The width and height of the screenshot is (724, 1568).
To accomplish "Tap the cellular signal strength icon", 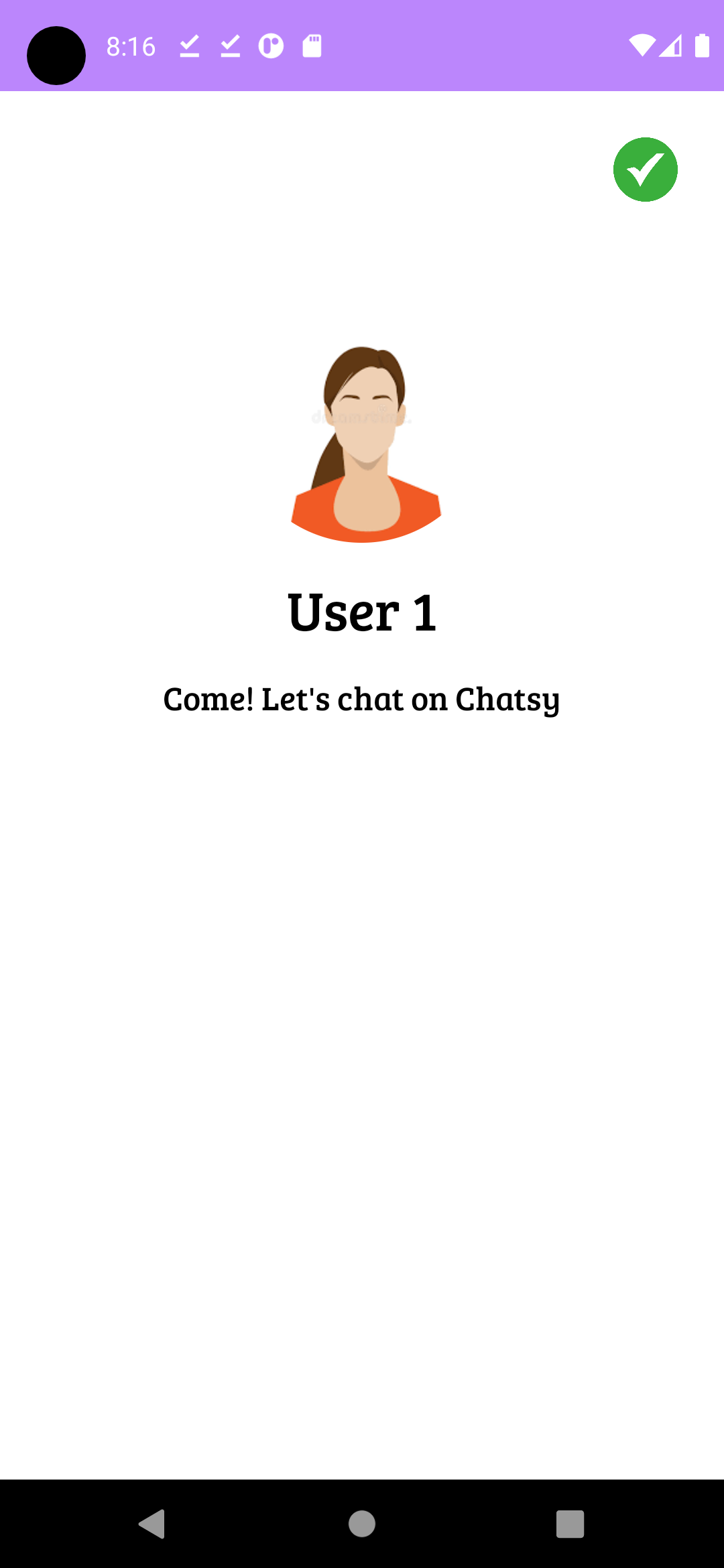I will tap(672, 46).
